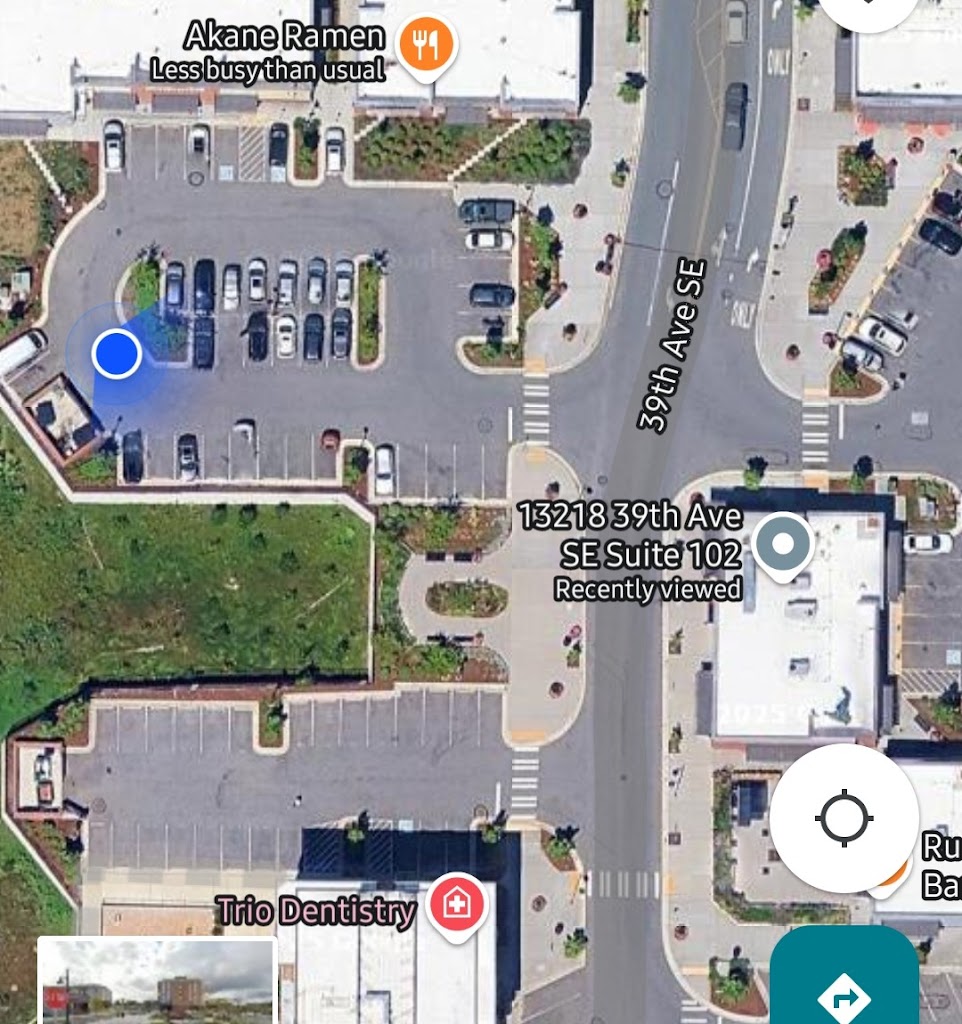The width and height of the screenshot is (962, 1024).
Task: Tap the blue current location dot
Action: point(117,354)
